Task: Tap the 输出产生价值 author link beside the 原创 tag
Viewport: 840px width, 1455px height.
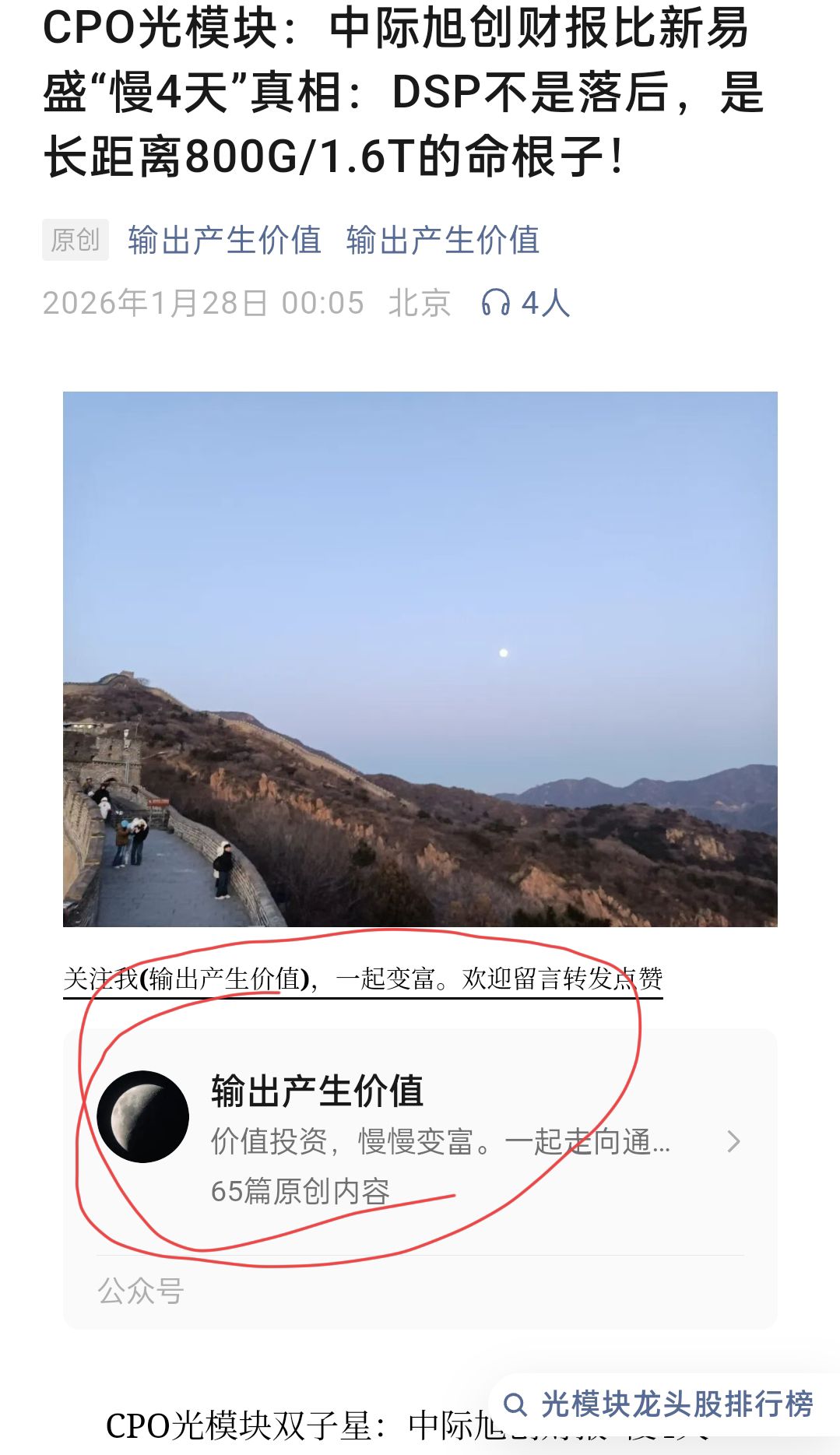Action: [225, 240]
